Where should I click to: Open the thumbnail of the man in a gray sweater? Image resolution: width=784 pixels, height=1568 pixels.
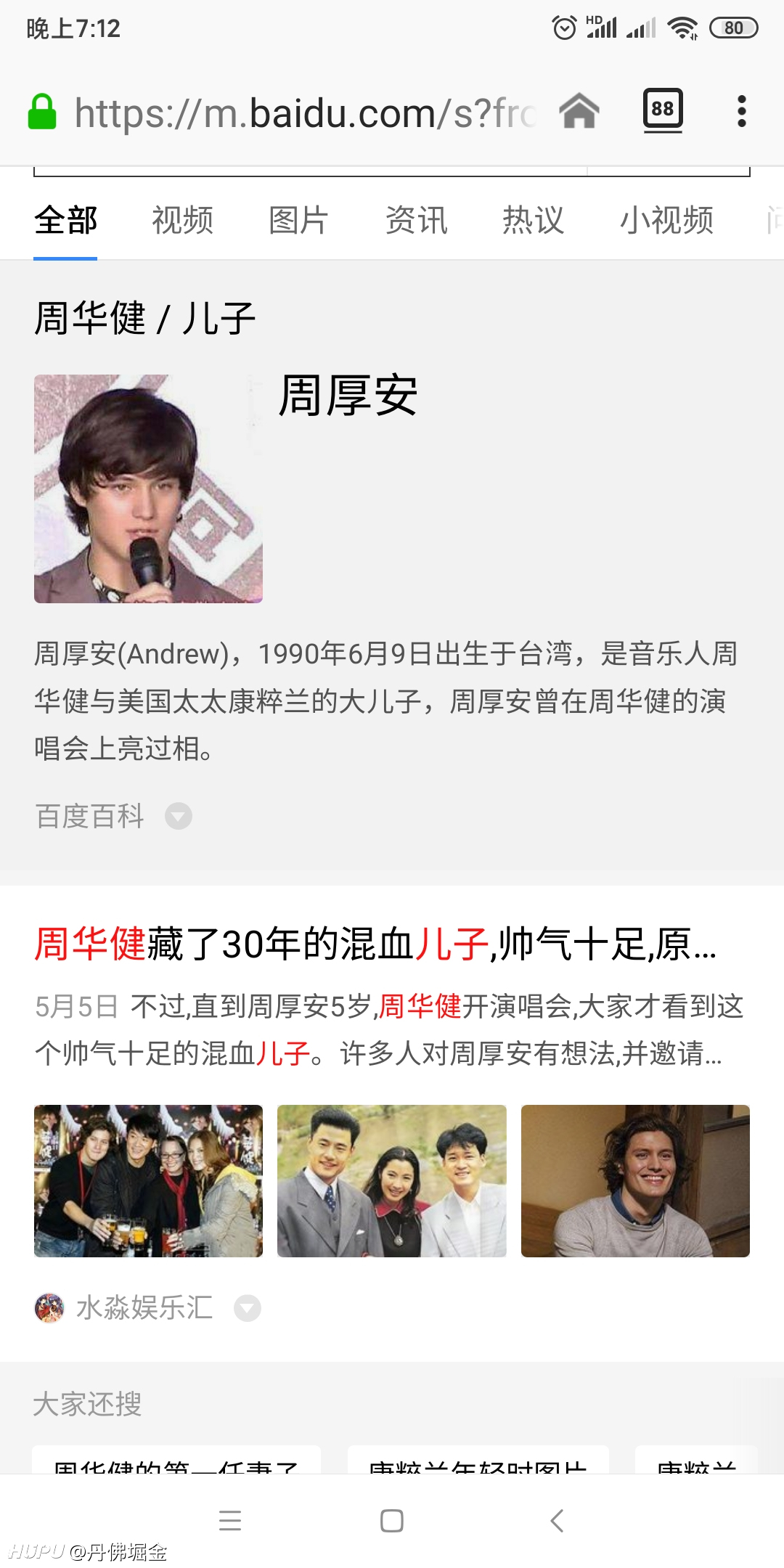coord(635,1181)
